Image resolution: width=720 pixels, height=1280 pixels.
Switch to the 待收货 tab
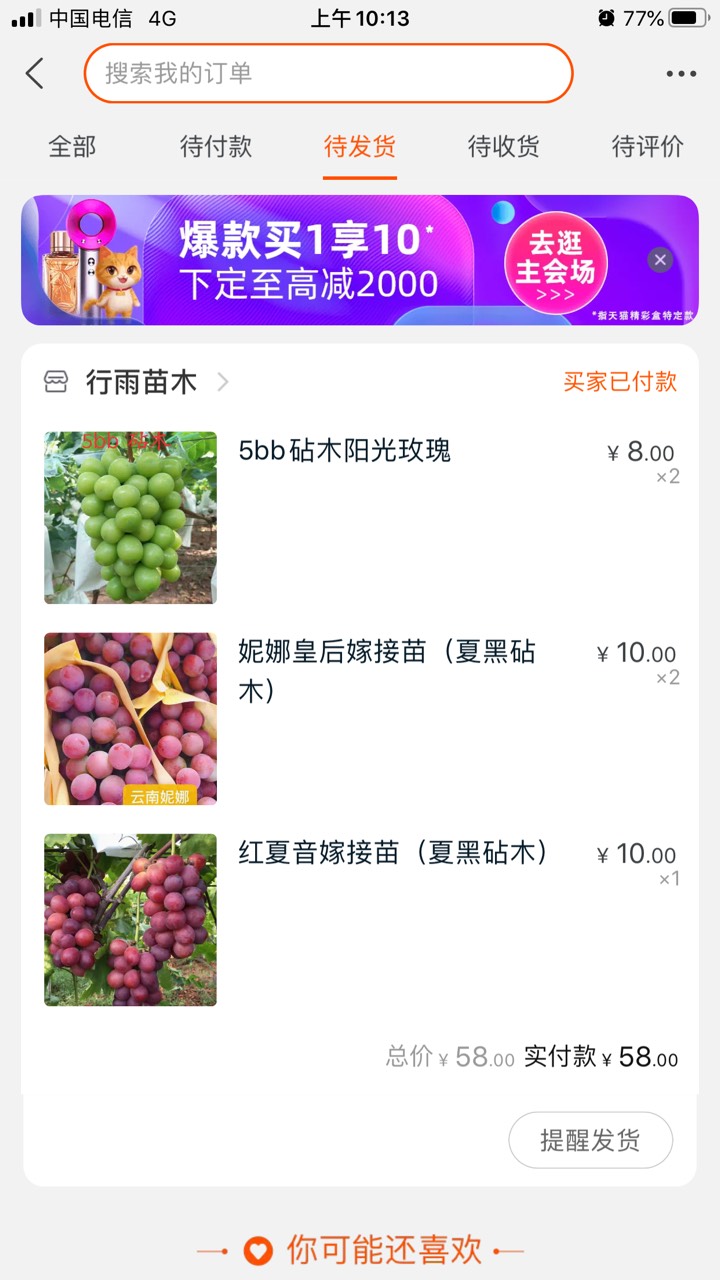(x=504, y=147)
